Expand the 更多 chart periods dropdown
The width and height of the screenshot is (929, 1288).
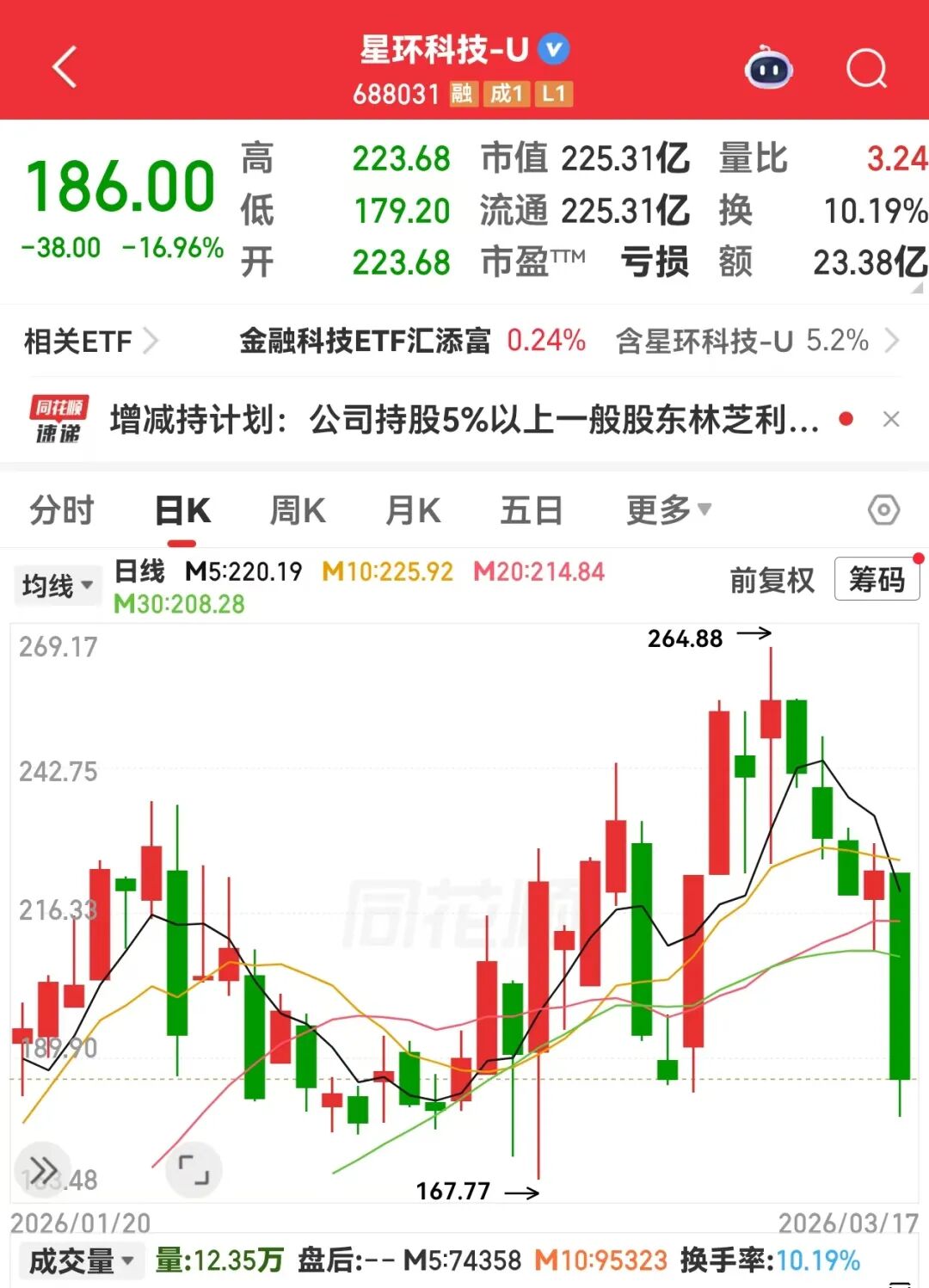click(x=668, y=510)
